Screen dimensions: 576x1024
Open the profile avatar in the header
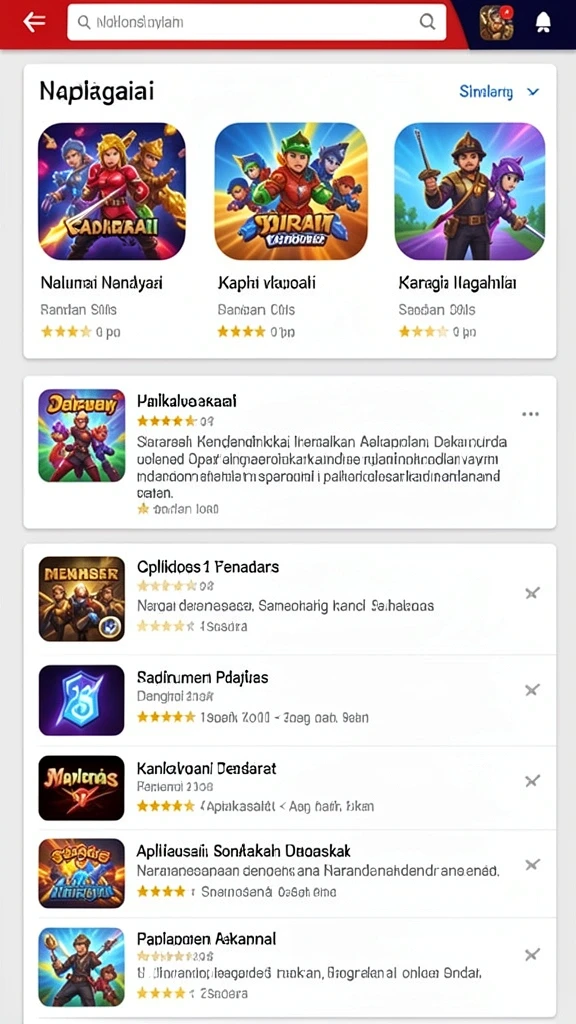coord(496,23)
